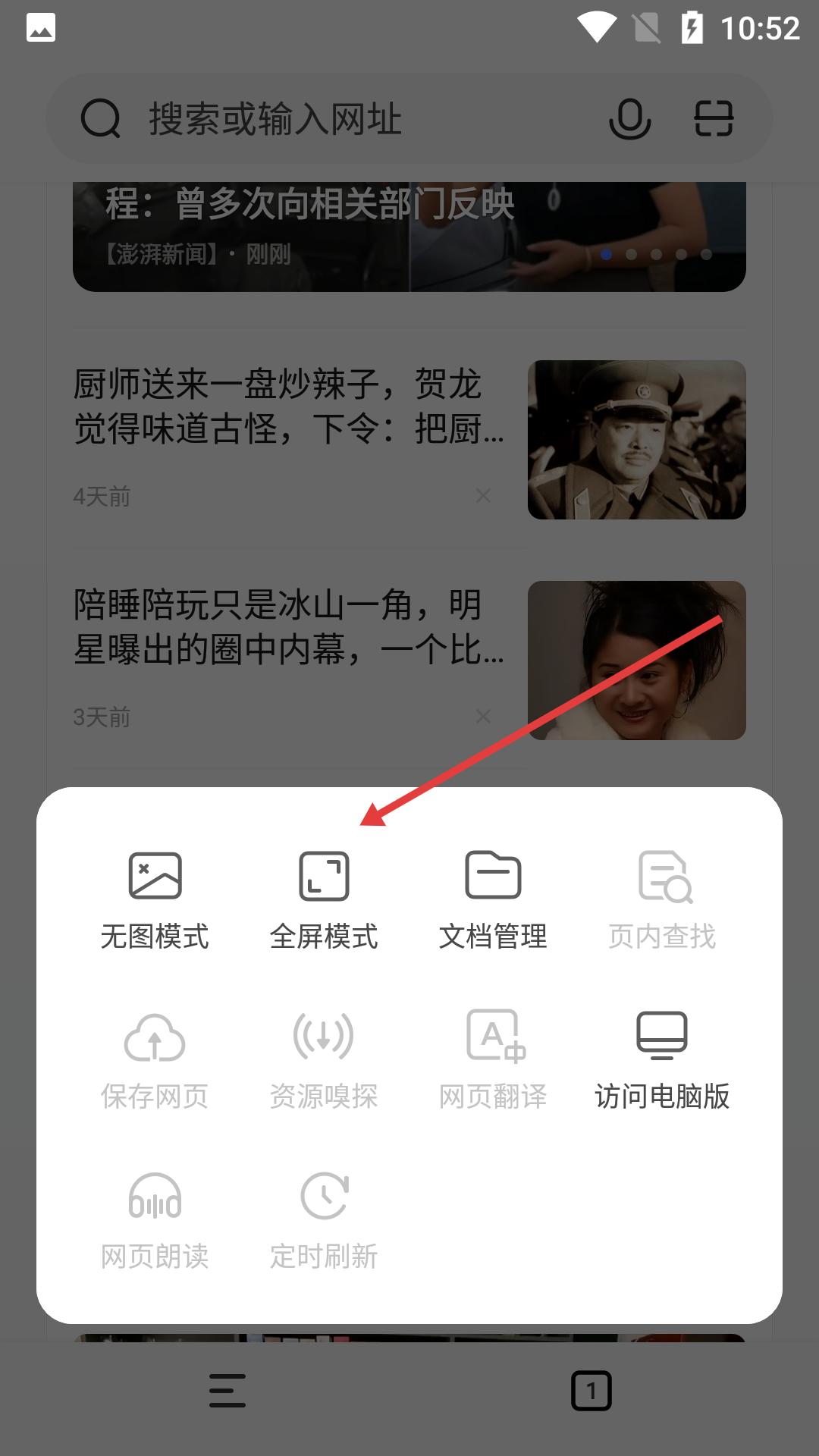819x1456 pixels.
Task: Open 文档管理 document manager
Action: (493, 902)
